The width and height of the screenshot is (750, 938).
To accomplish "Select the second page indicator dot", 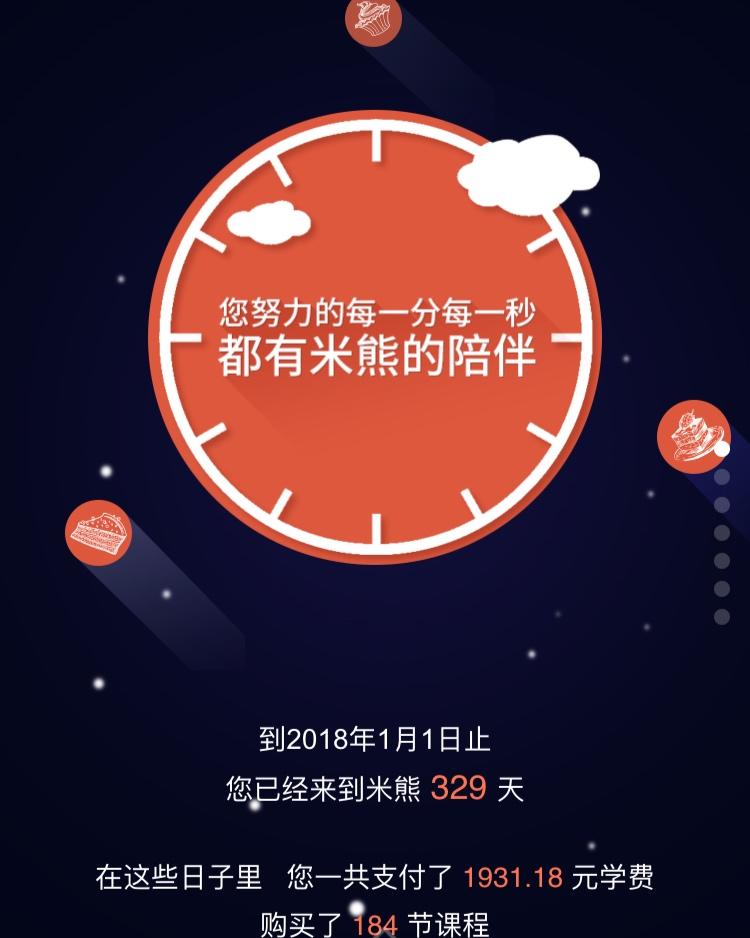I will [722, 477].
